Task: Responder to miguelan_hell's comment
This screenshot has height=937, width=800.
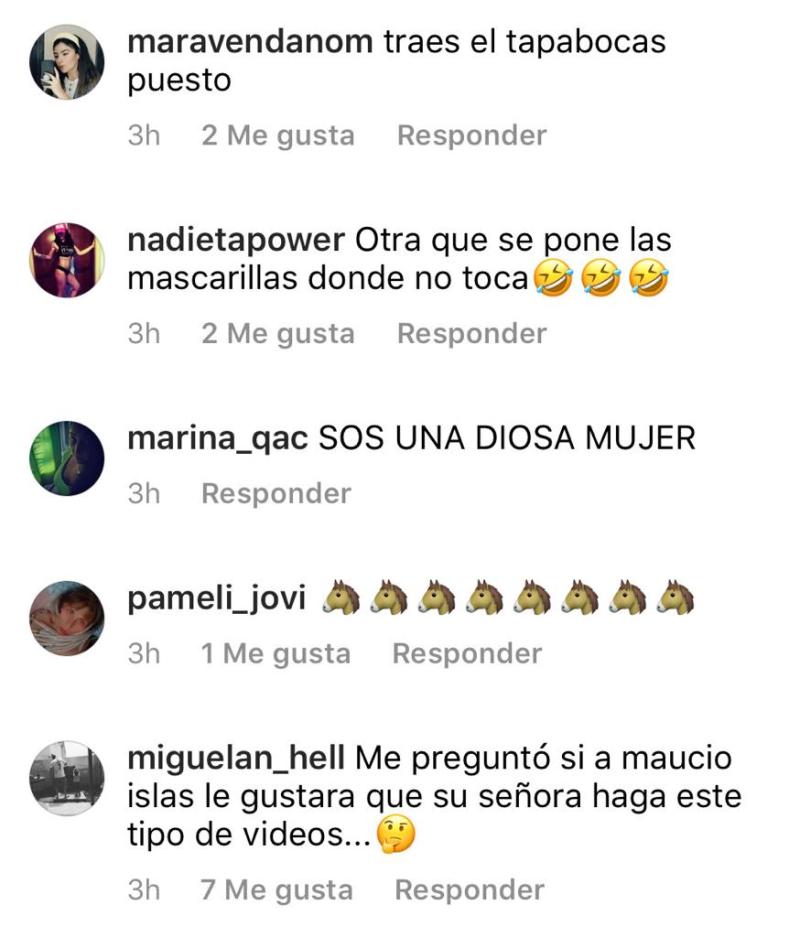Action: coord(471,888)
